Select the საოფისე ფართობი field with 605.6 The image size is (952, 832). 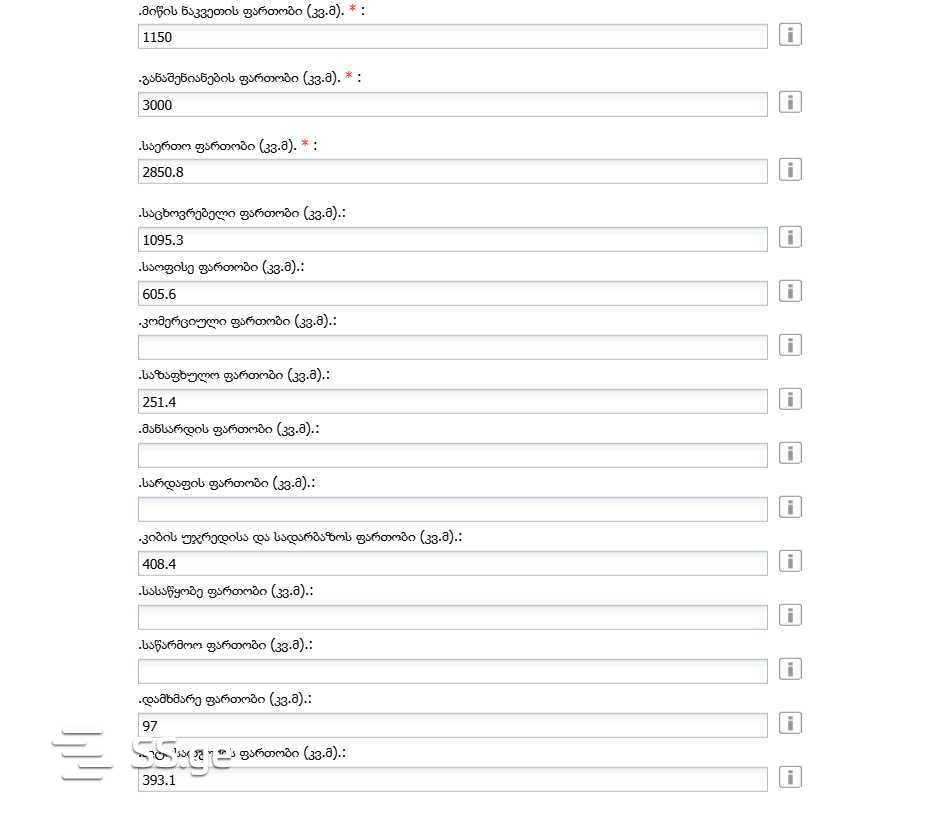(x=452, y=294)
